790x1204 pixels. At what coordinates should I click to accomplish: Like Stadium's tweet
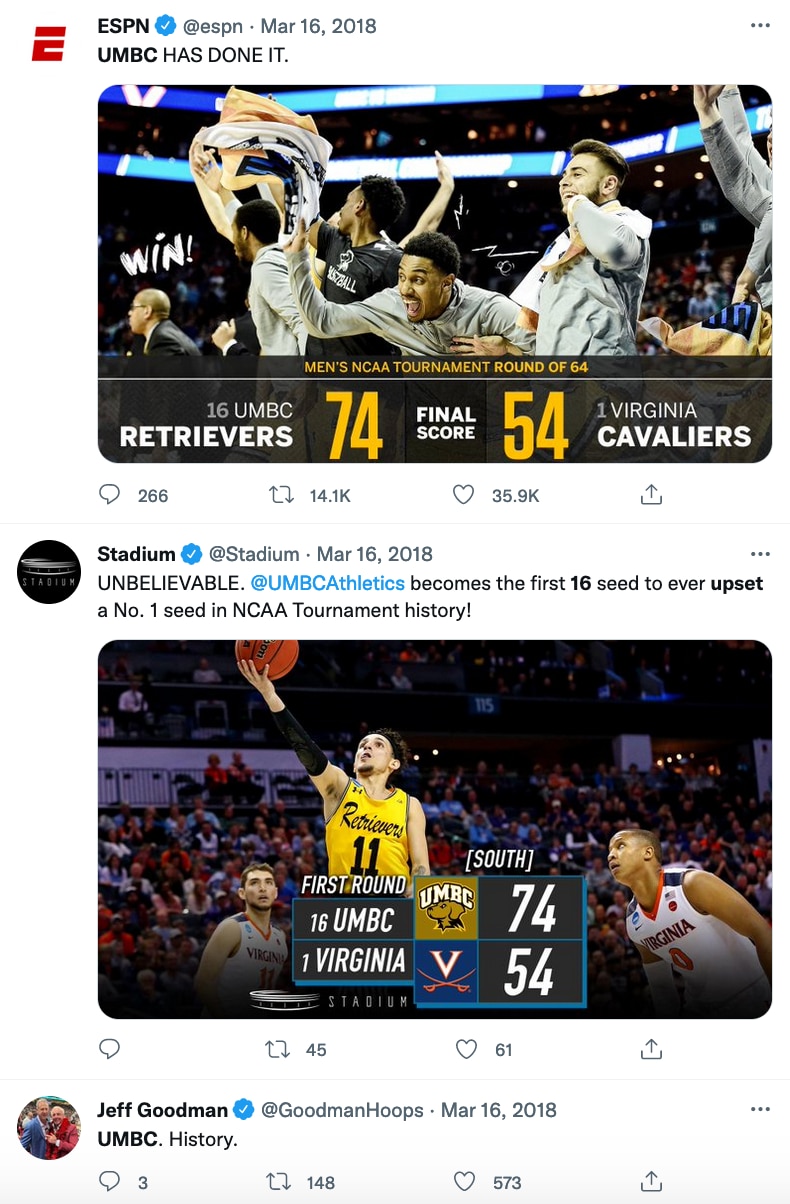[466, 1049]
